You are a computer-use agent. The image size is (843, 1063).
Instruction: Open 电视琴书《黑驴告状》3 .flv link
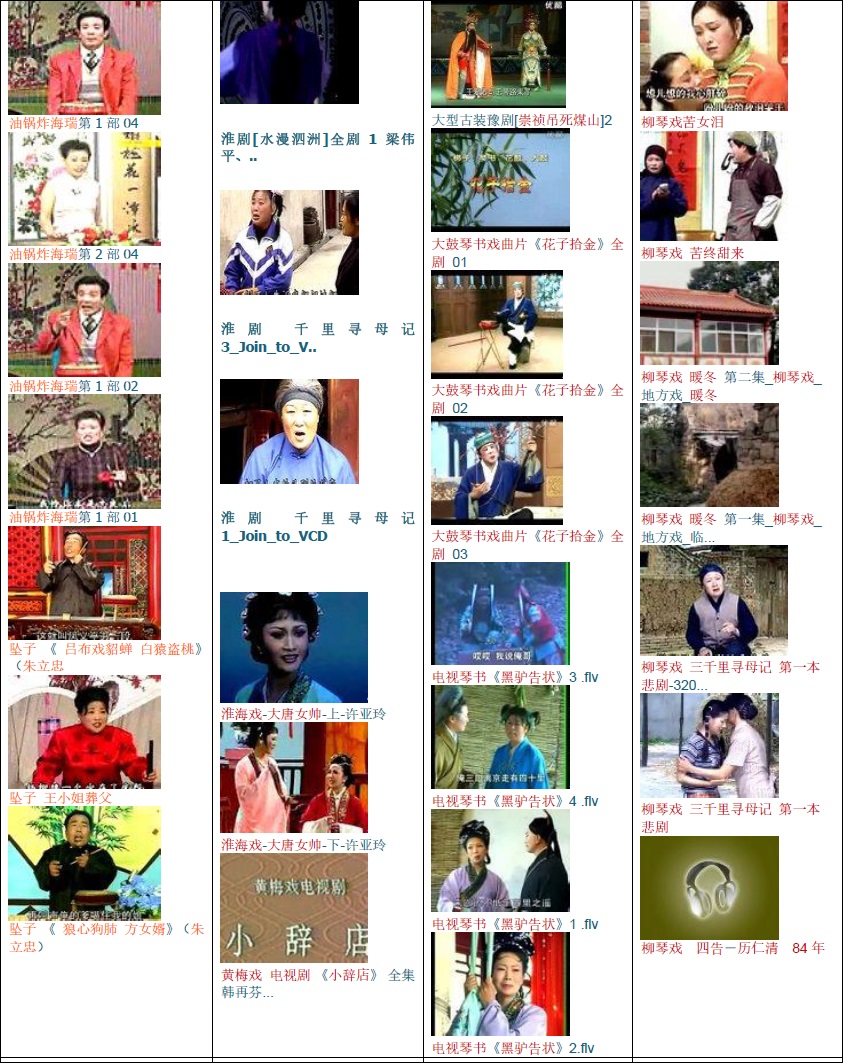pos(514,677)
